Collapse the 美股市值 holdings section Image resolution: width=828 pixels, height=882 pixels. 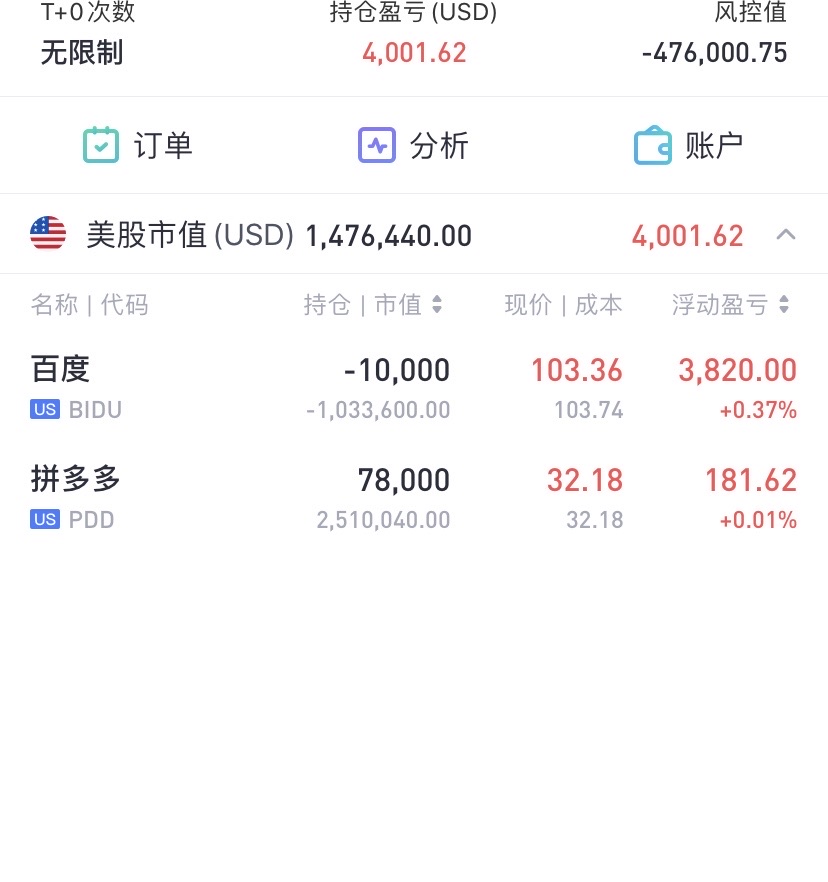786,235
